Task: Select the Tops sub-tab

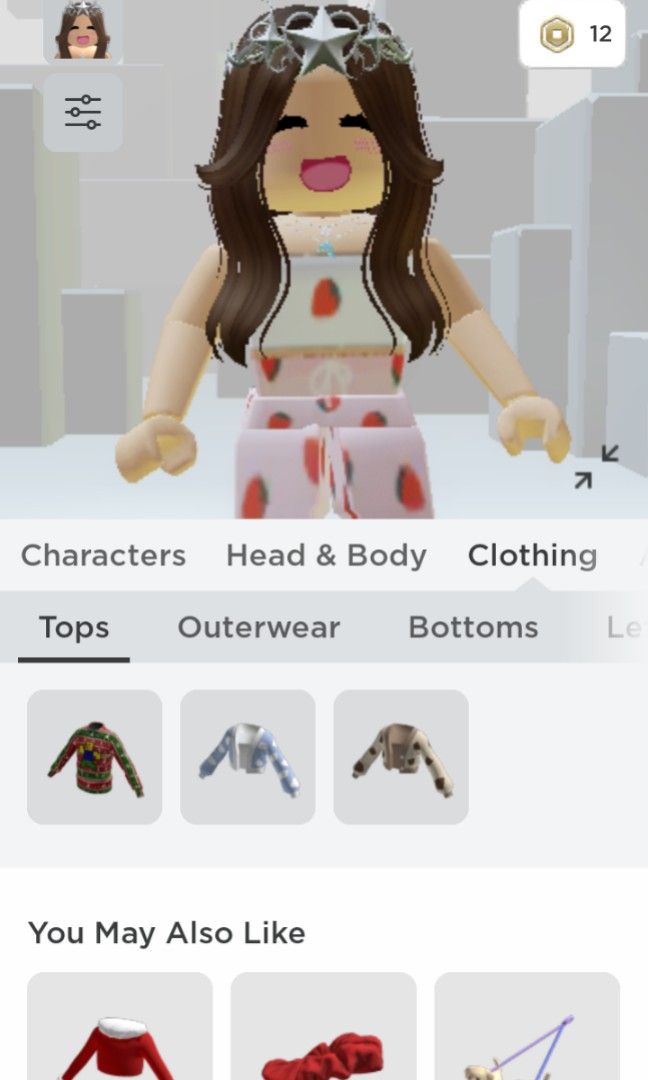Action: pos(74,628)
